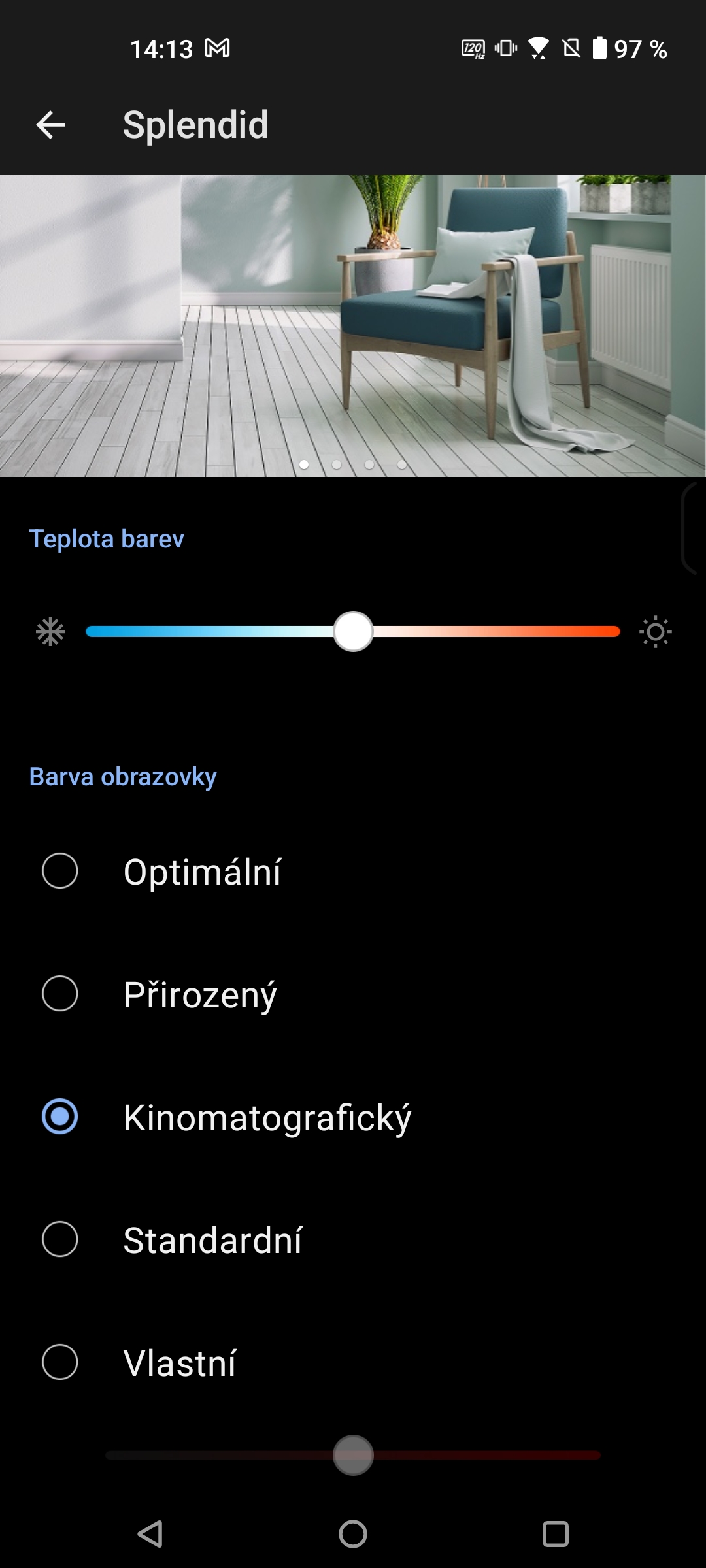Go to the system home screen
This screenshot has height=1568, width=706.
point(353,1534)
